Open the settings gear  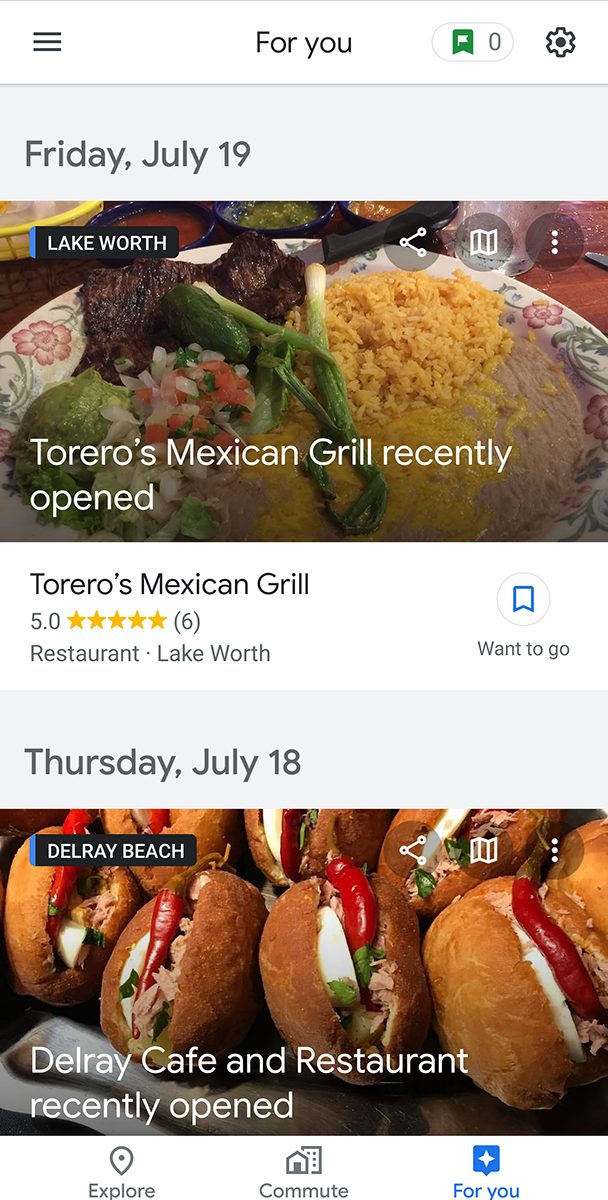pos(560,42)
